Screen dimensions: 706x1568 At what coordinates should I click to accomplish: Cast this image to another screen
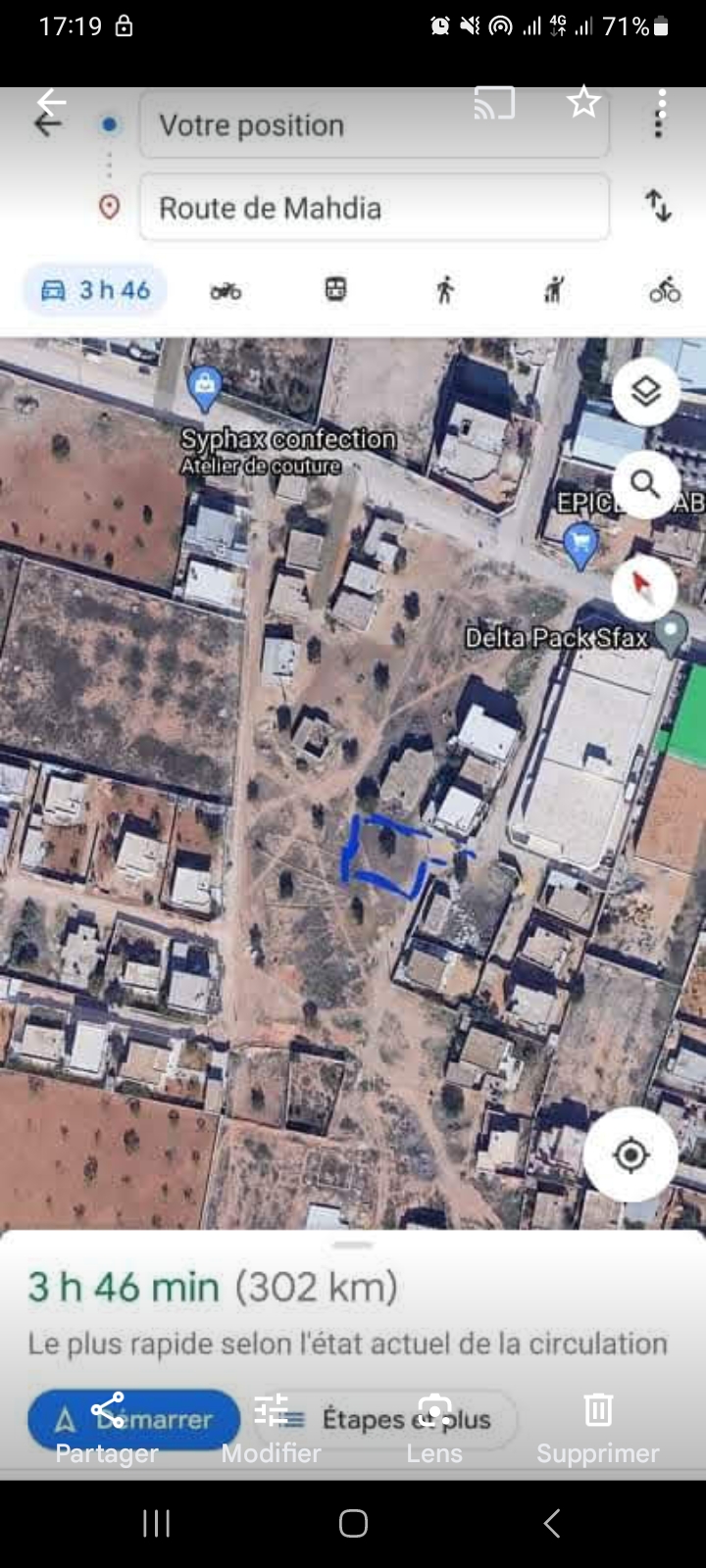coord(494,102)
